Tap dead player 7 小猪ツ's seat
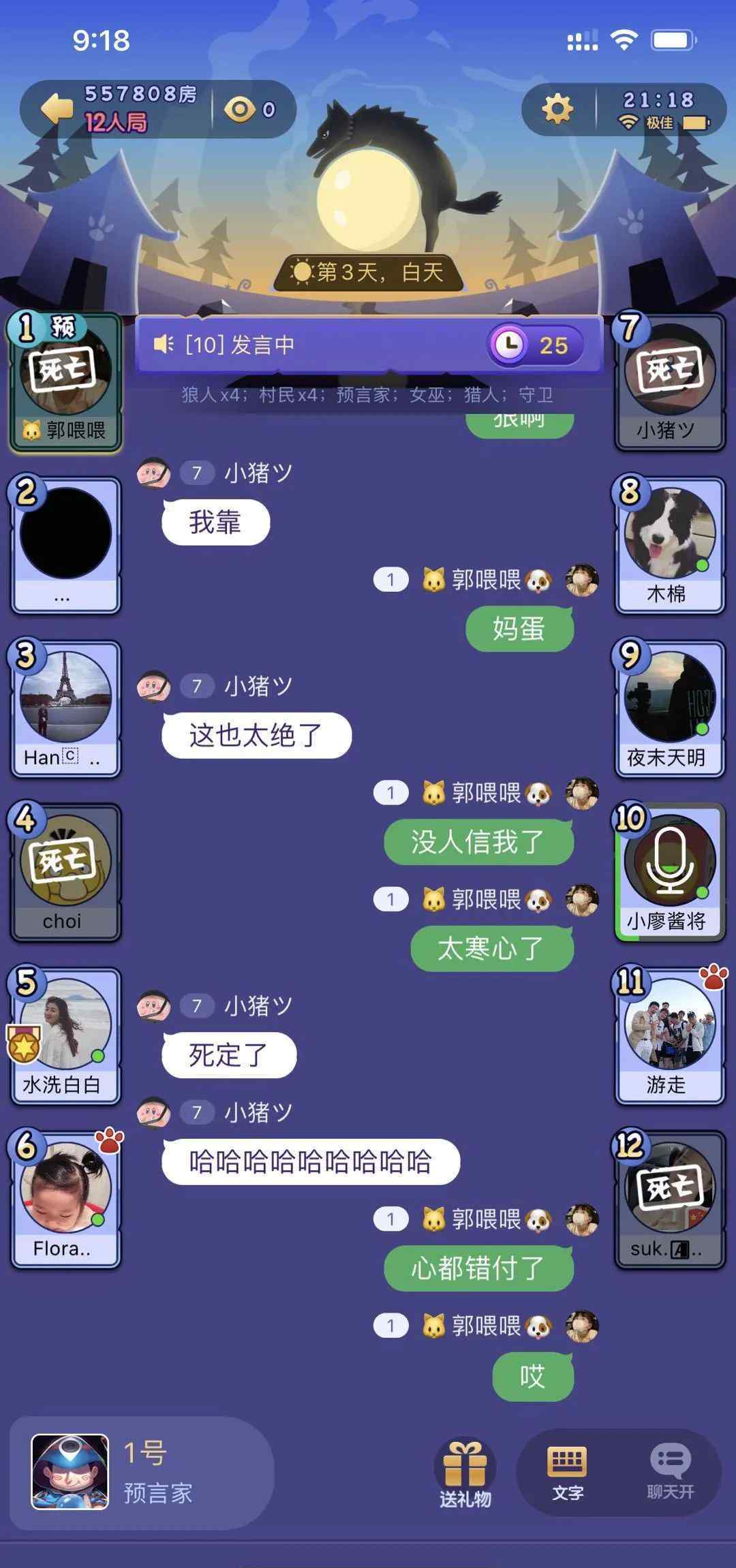This screenshot has height=1568, width=736. point(669,381)
